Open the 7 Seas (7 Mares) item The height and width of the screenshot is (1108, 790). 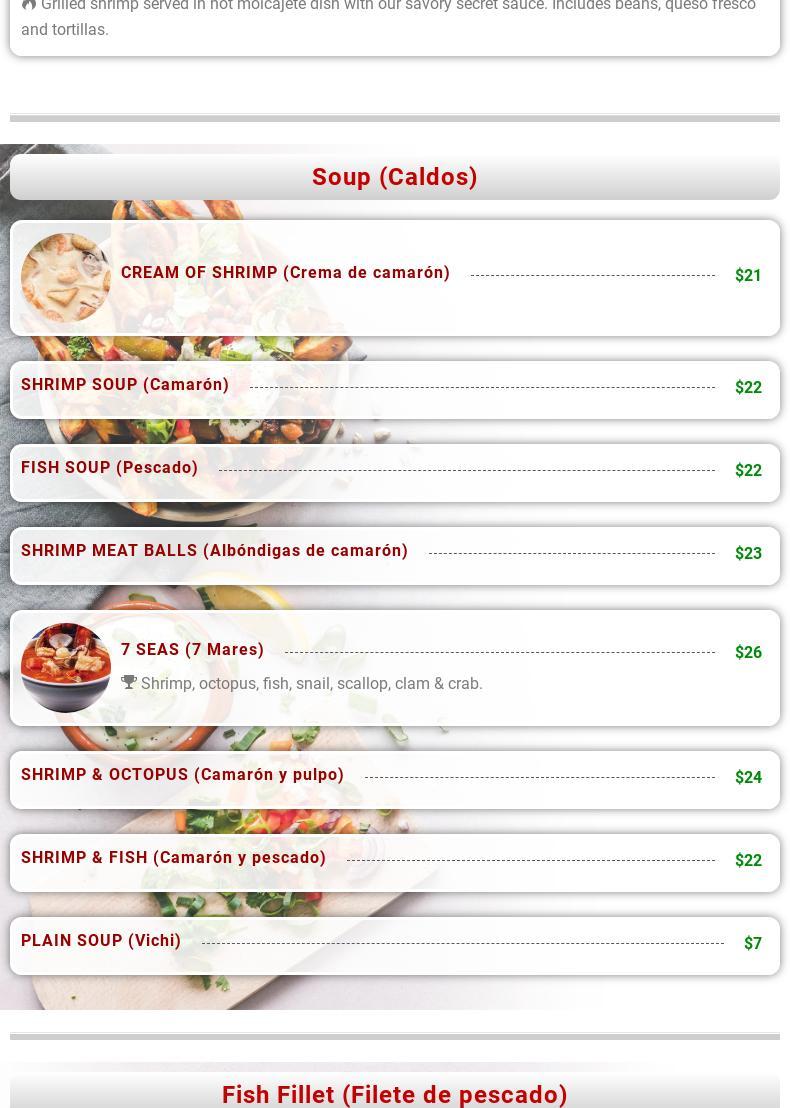(193, 650)
